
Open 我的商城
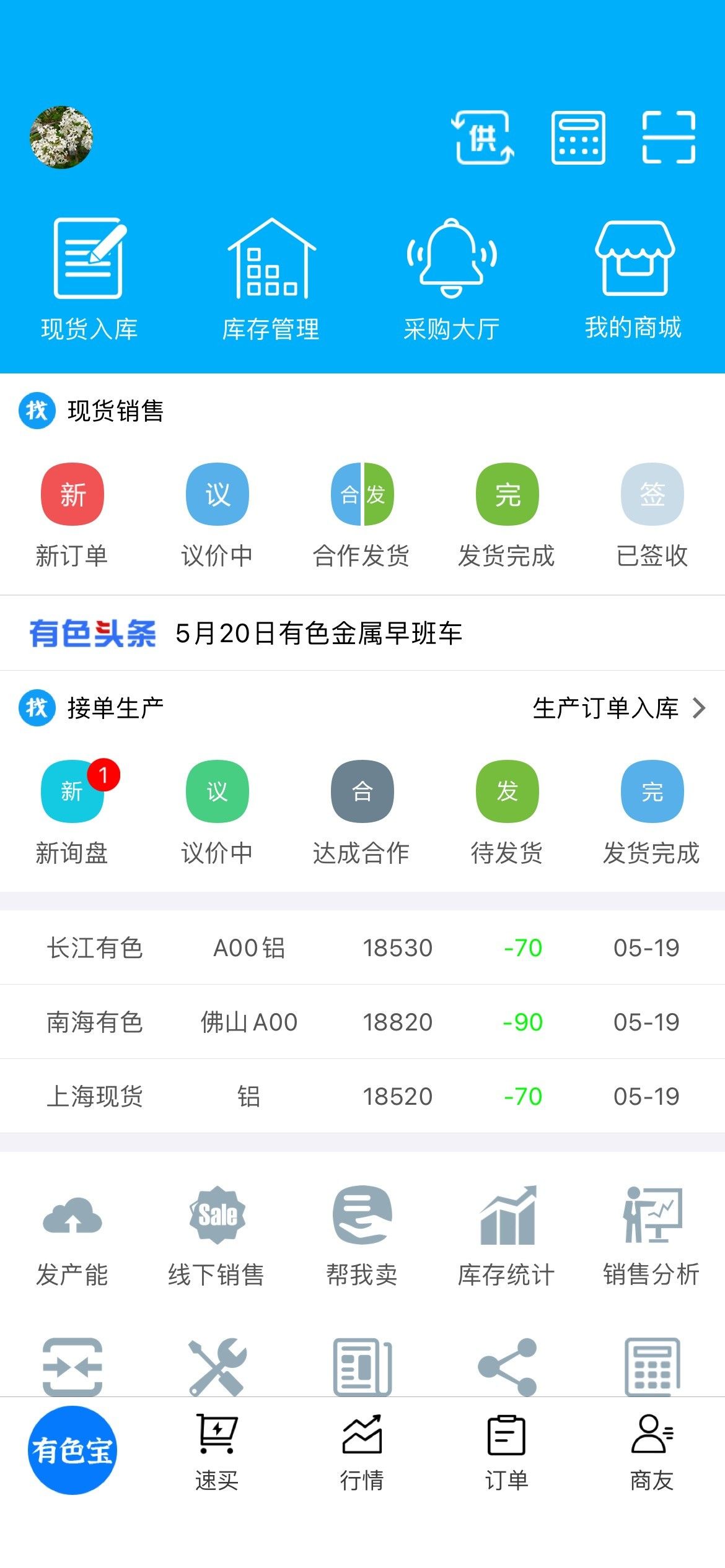(x=633, y=279)
